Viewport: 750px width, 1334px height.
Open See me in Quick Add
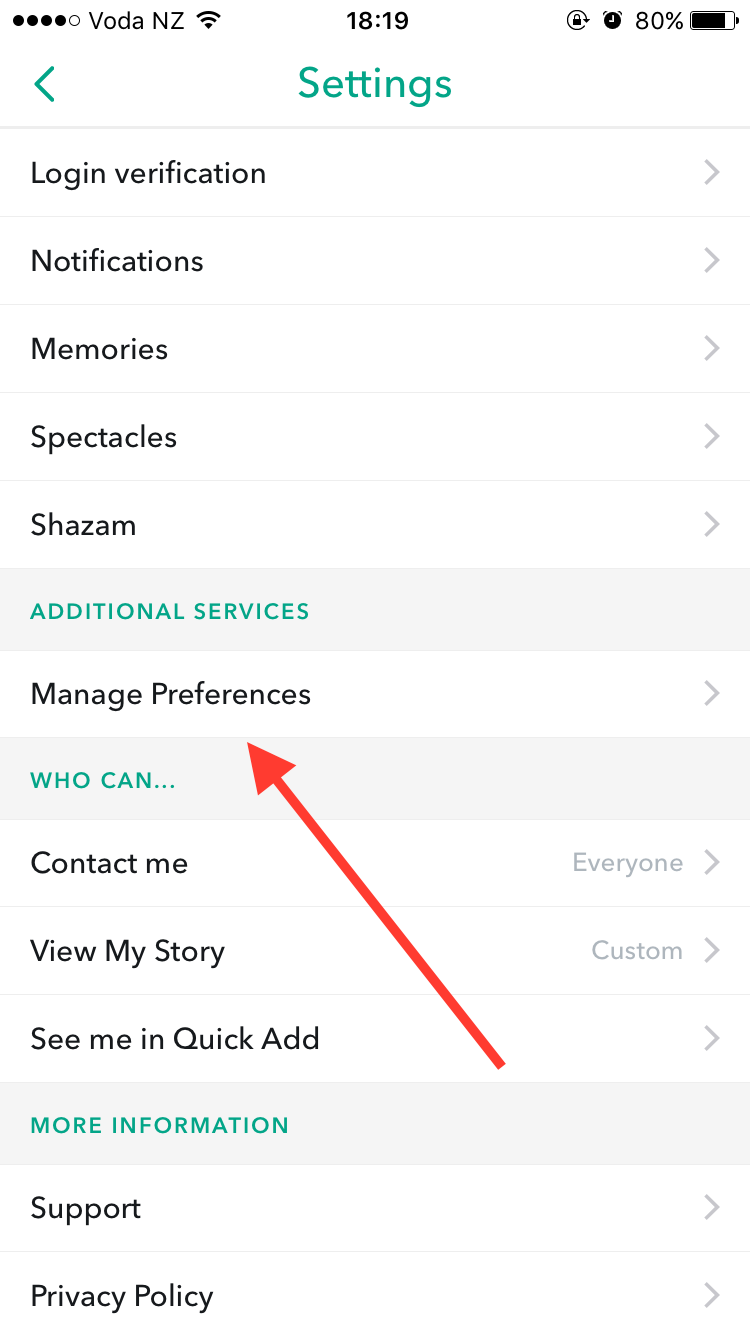tap(375, 1039)
